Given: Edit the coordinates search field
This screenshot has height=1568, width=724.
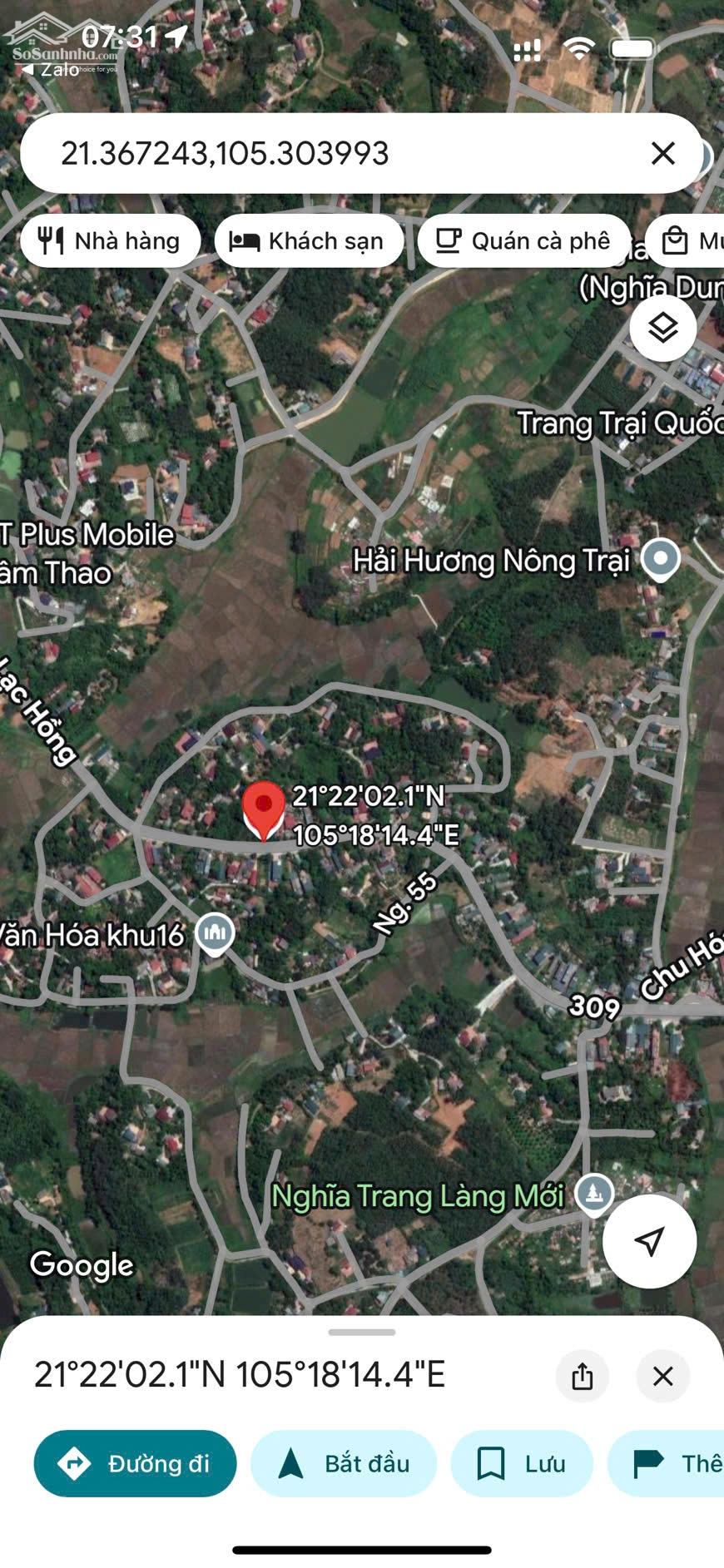Looking at the screenshot, I should [x=333, y=153].
